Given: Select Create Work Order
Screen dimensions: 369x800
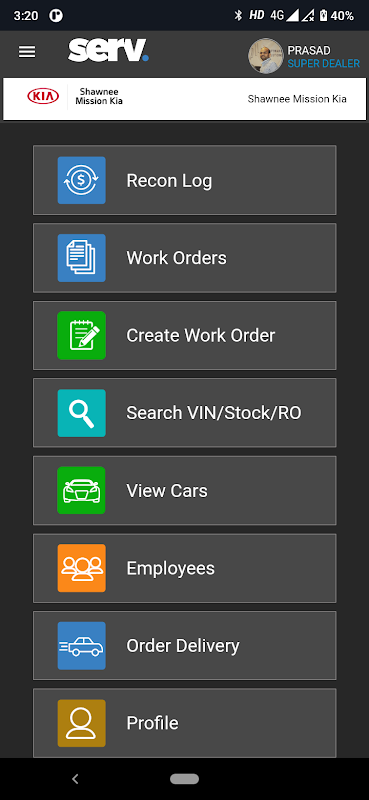Looking at the screenshot, I should click(x=185, y=335).
